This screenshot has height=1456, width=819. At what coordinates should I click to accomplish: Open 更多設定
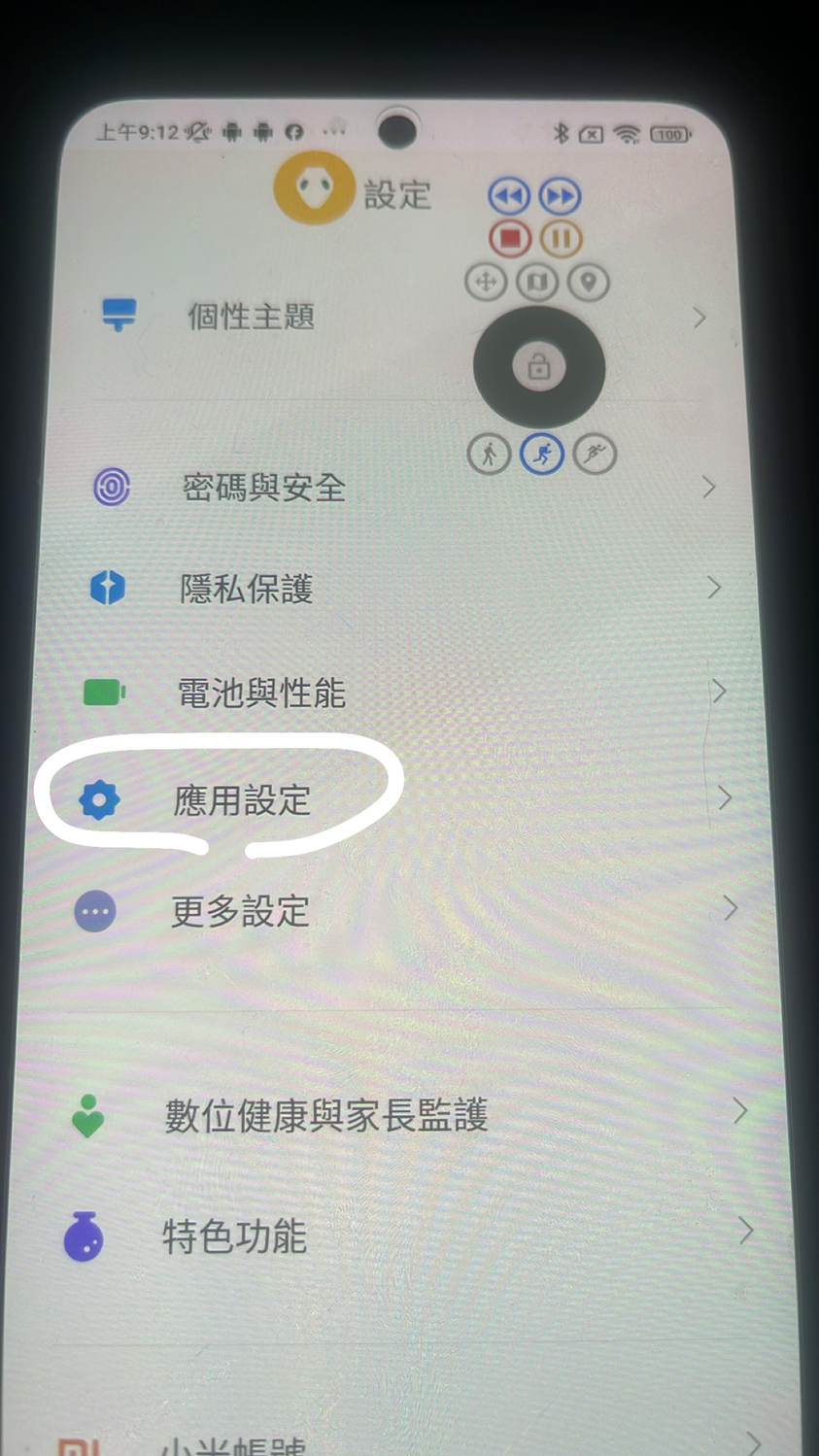(240, 912)
